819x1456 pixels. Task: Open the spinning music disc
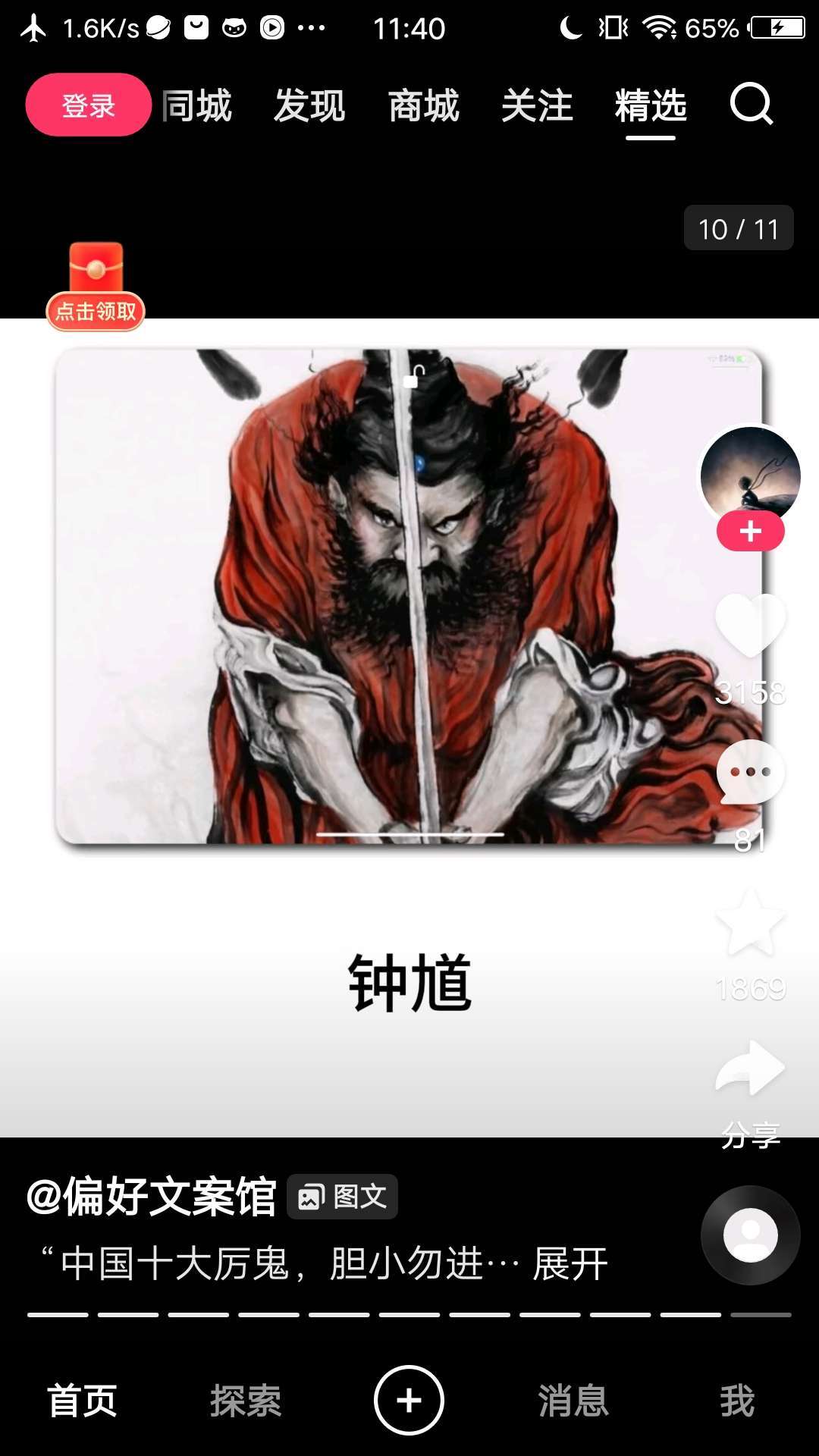[x=750, y=1235]
